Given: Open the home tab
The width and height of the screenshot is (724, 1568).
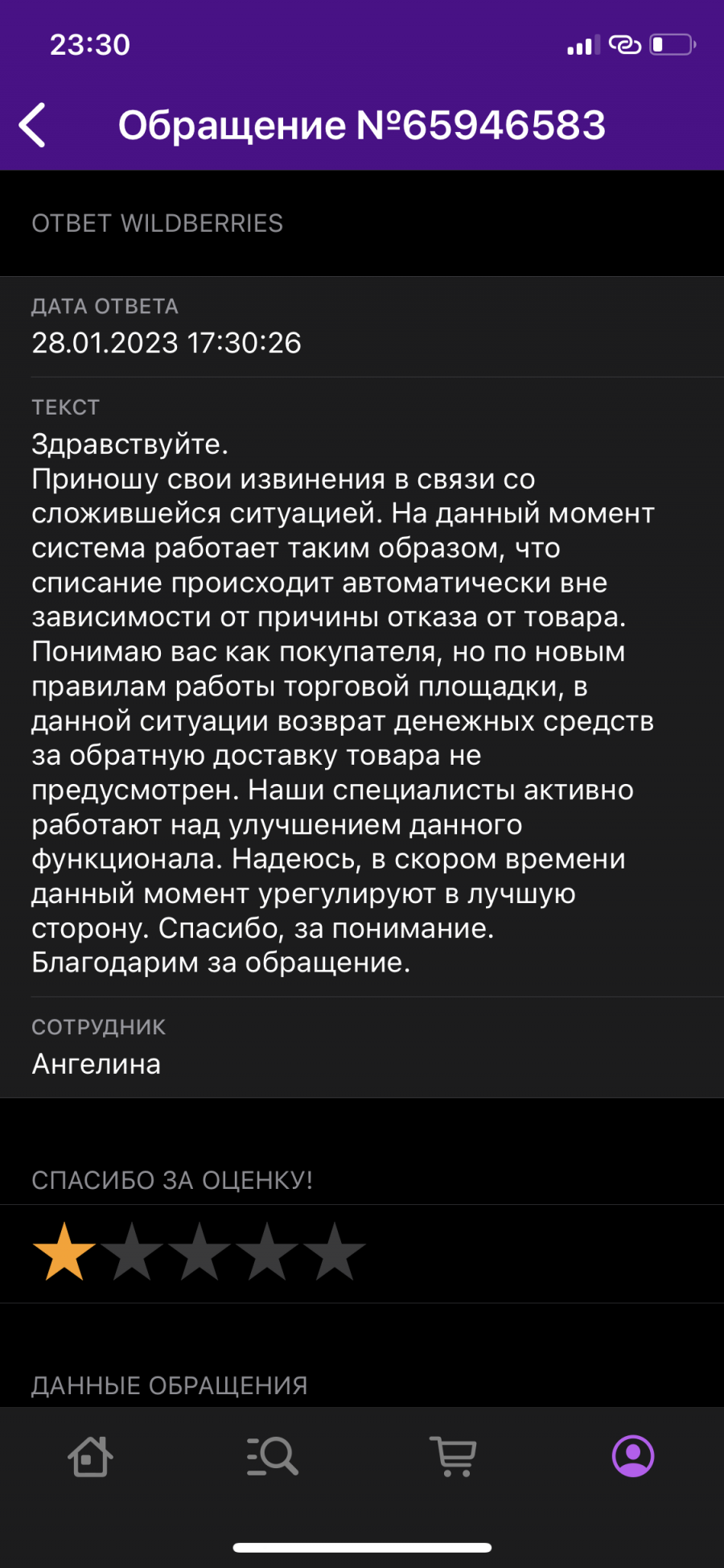Looking at the screenshot, I should [x=90, y=1456].
